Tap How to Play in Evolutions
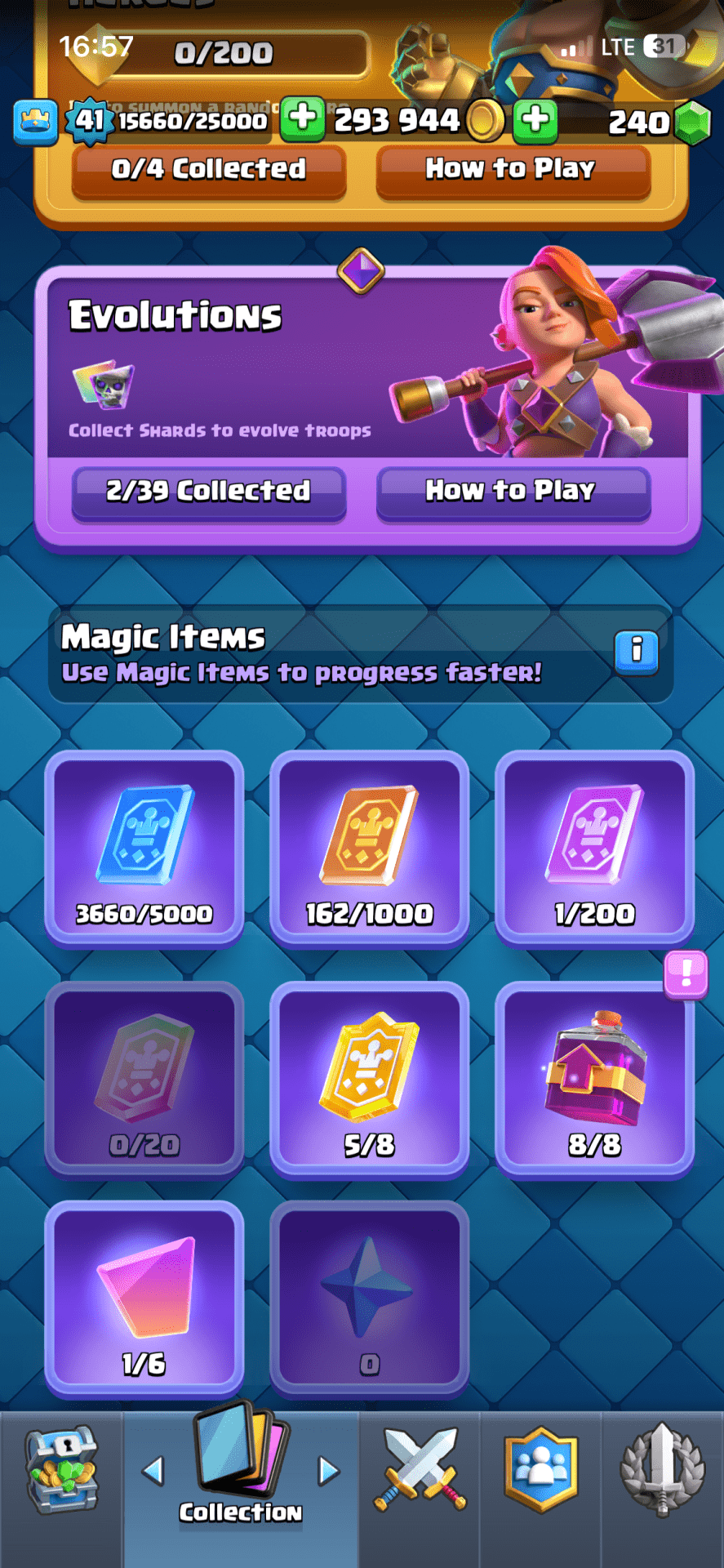Viewport: 724px width, 1568px height. [x=512, y=491]
